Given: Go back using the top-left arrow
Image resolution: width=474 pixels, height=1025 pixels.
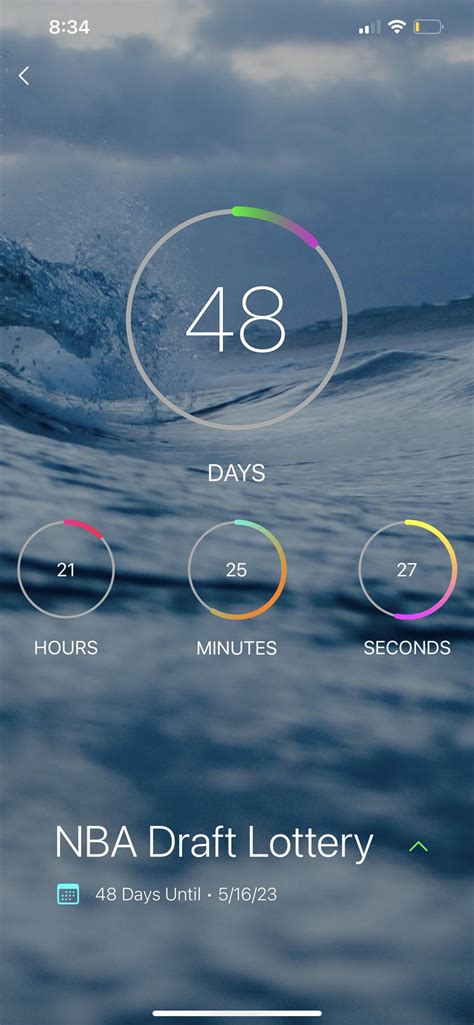Looking at the screenshot, I should click(x=24, y=76).
